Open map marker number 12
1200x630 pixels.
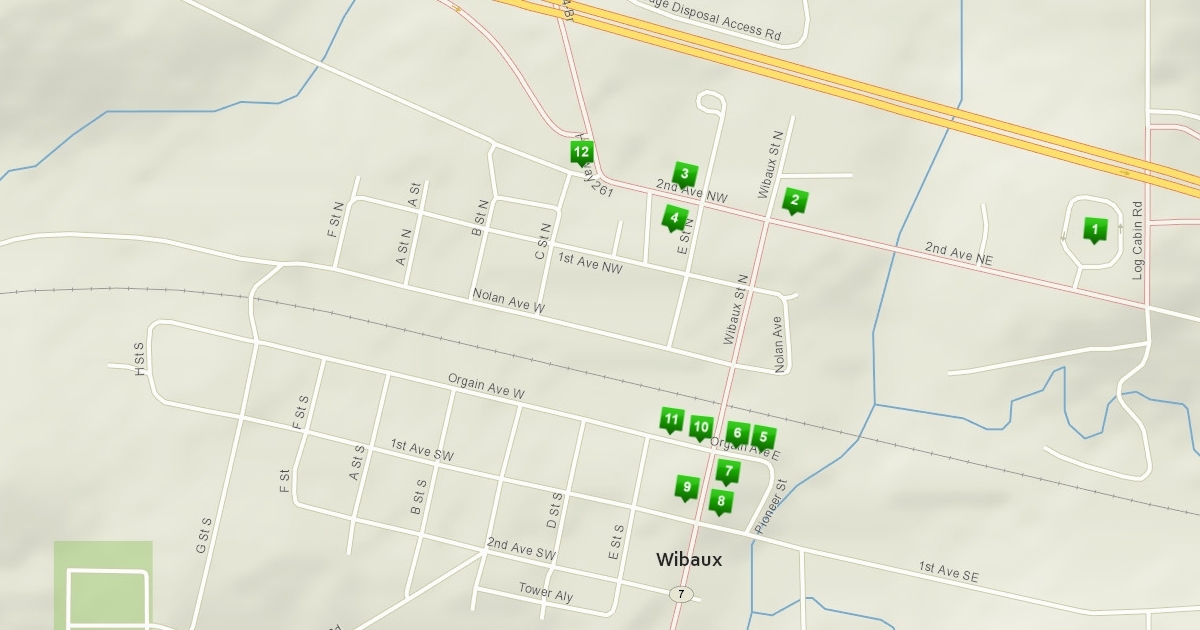pyautogui.click(x=581, y=152)
